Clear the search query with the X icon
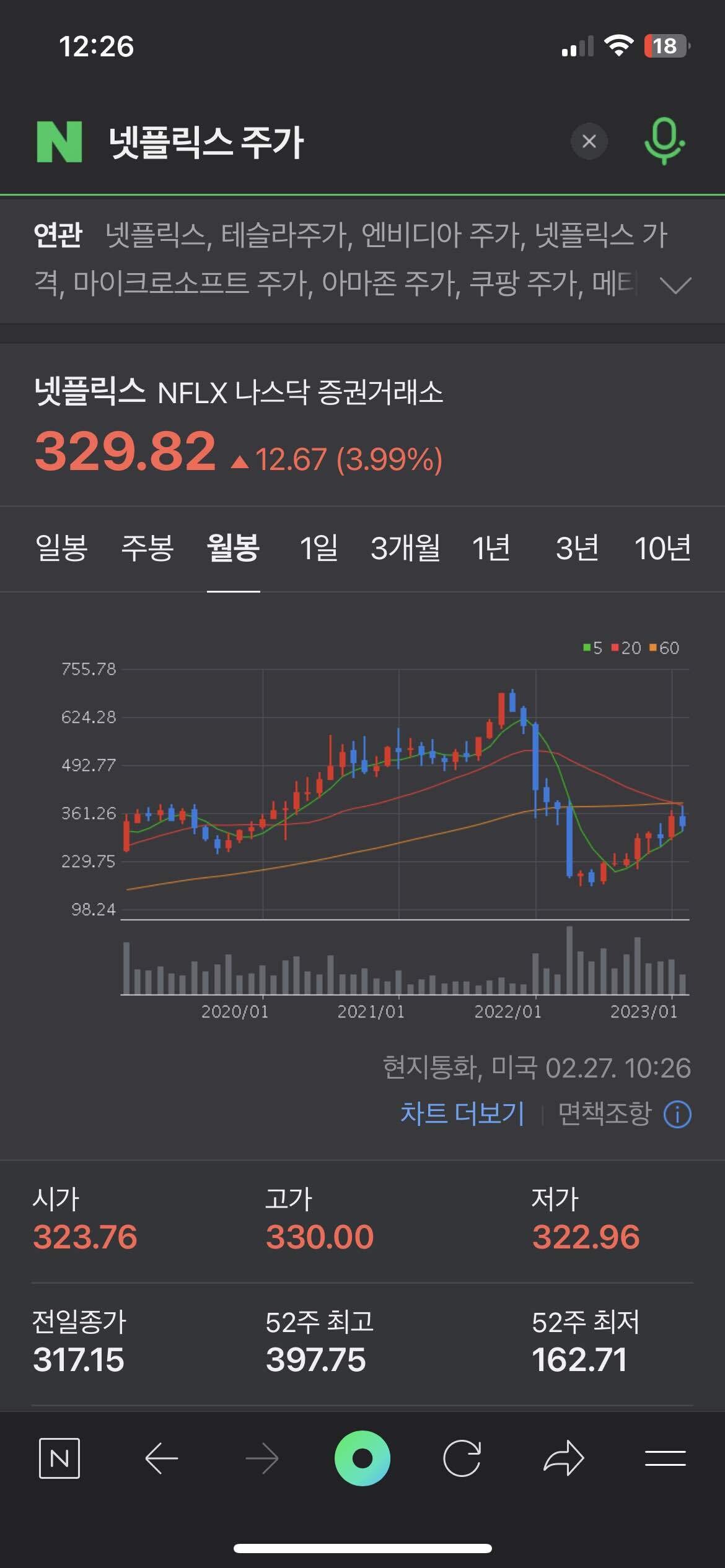The height and width of the screenshot is (1568, 725). tap(588, 141)
